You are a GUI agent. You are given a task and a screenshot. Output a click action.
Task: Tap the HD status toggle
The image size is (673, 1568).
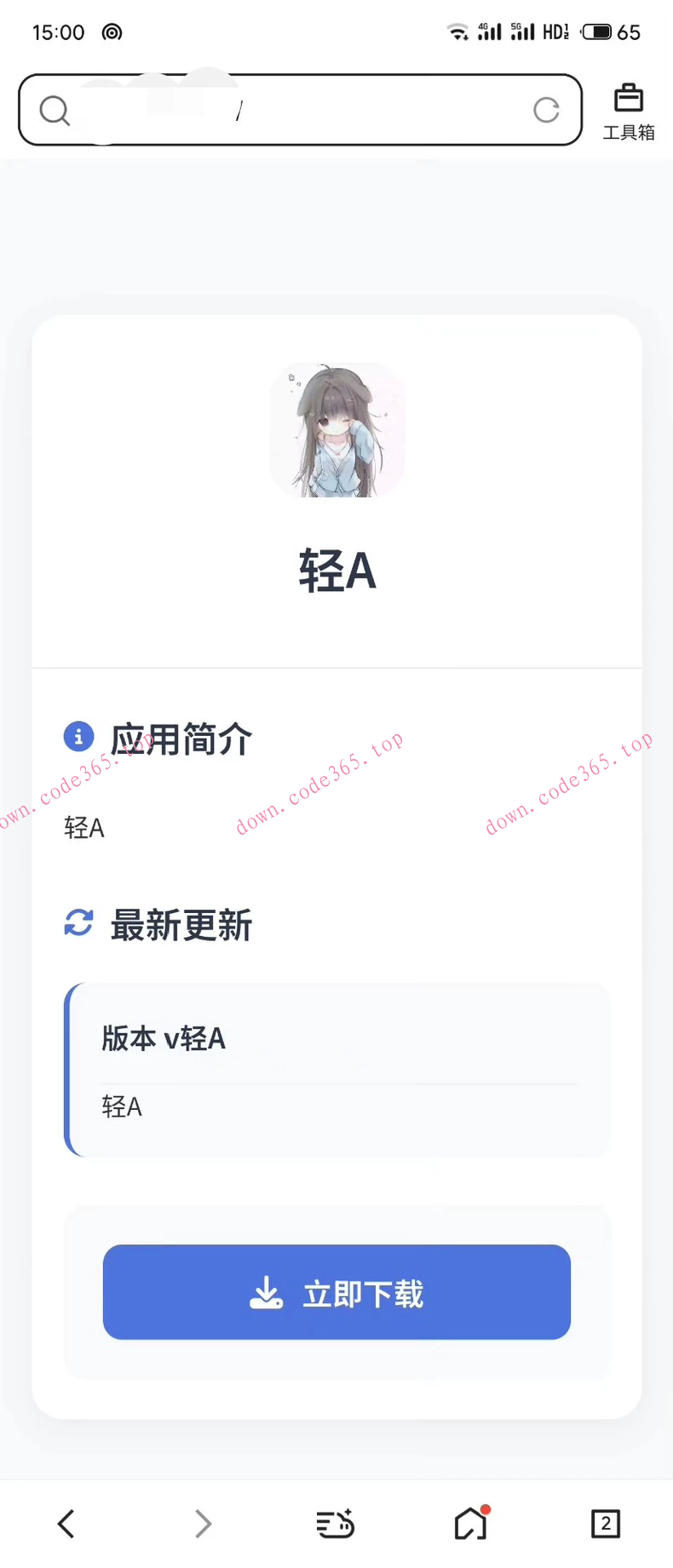(x=555, y=32)
